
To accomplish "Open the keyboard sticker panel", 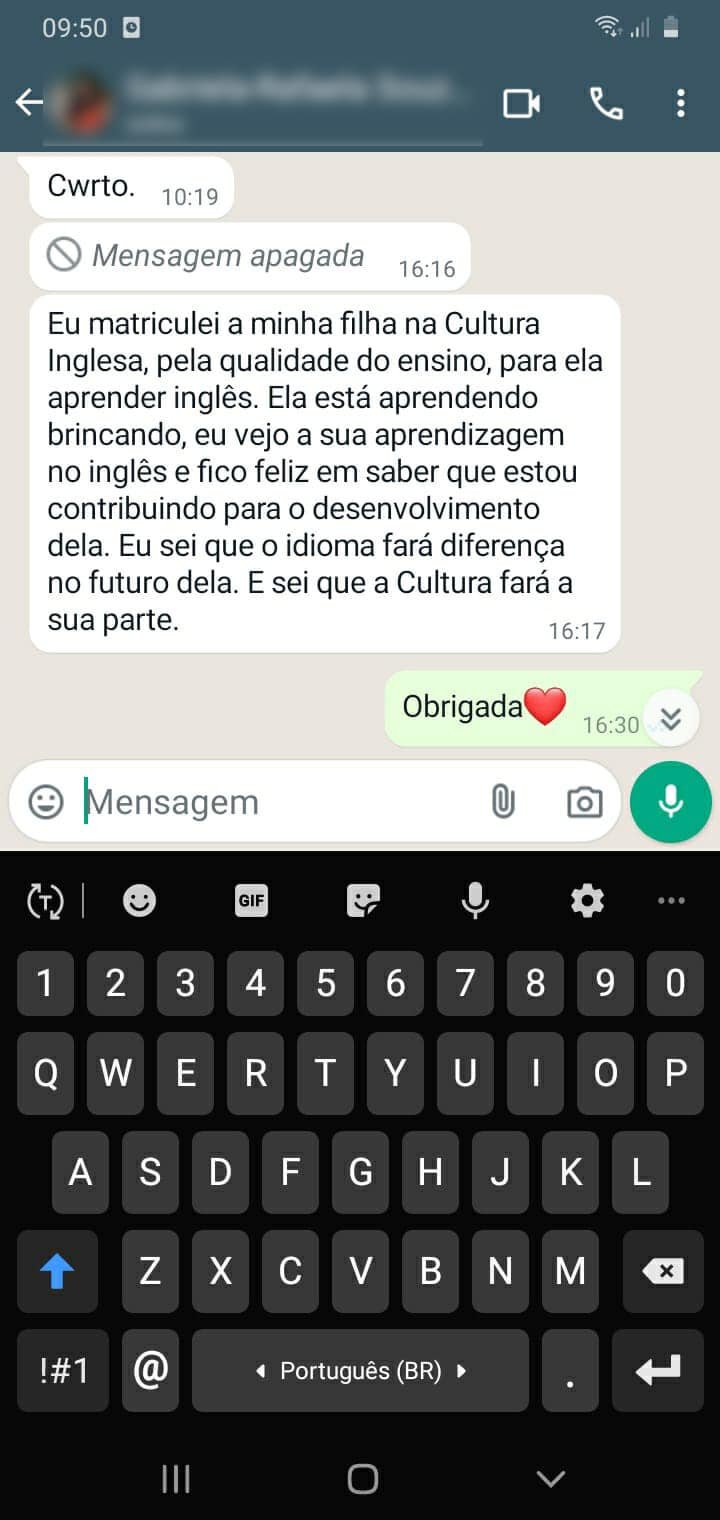I will pos(363,901).
